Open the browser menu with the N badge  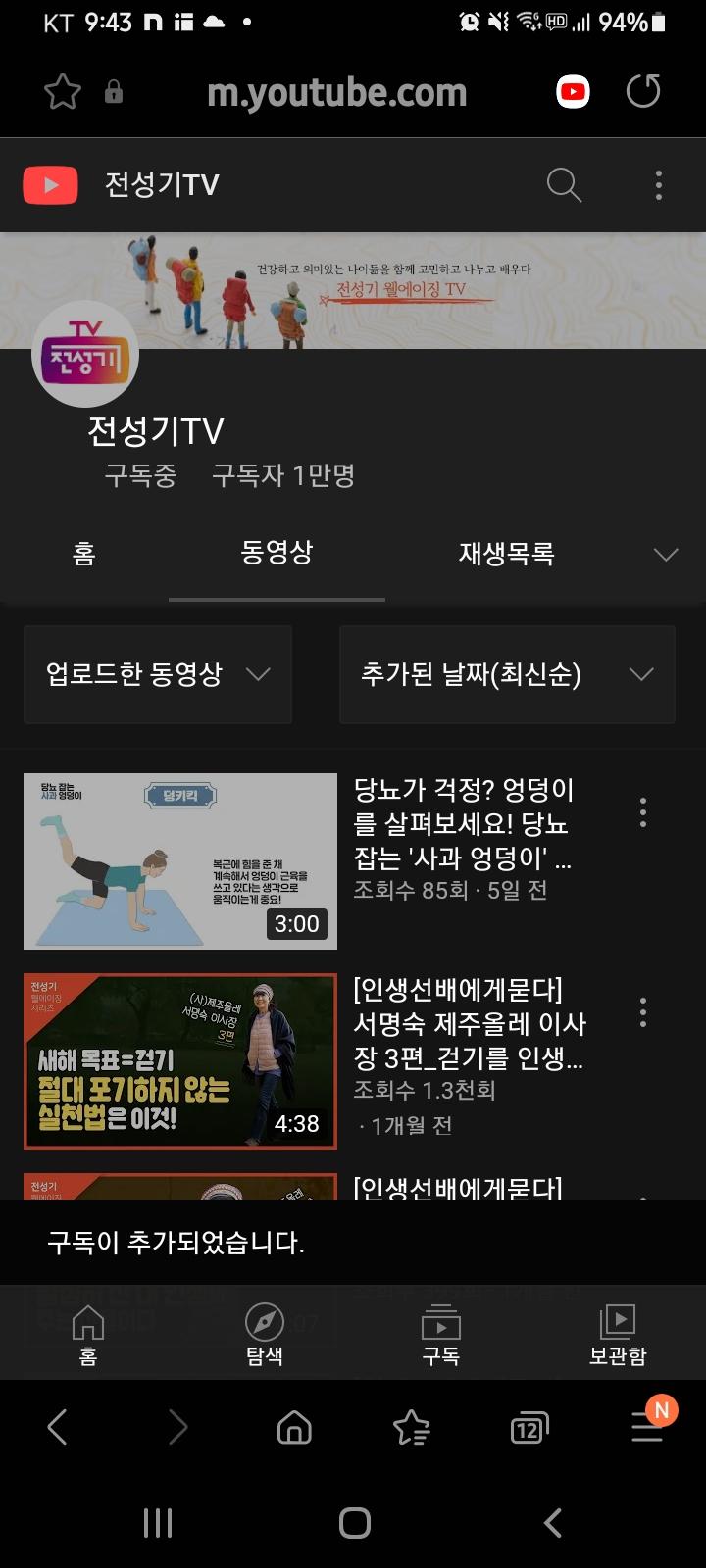click(x=647, y=1426)
